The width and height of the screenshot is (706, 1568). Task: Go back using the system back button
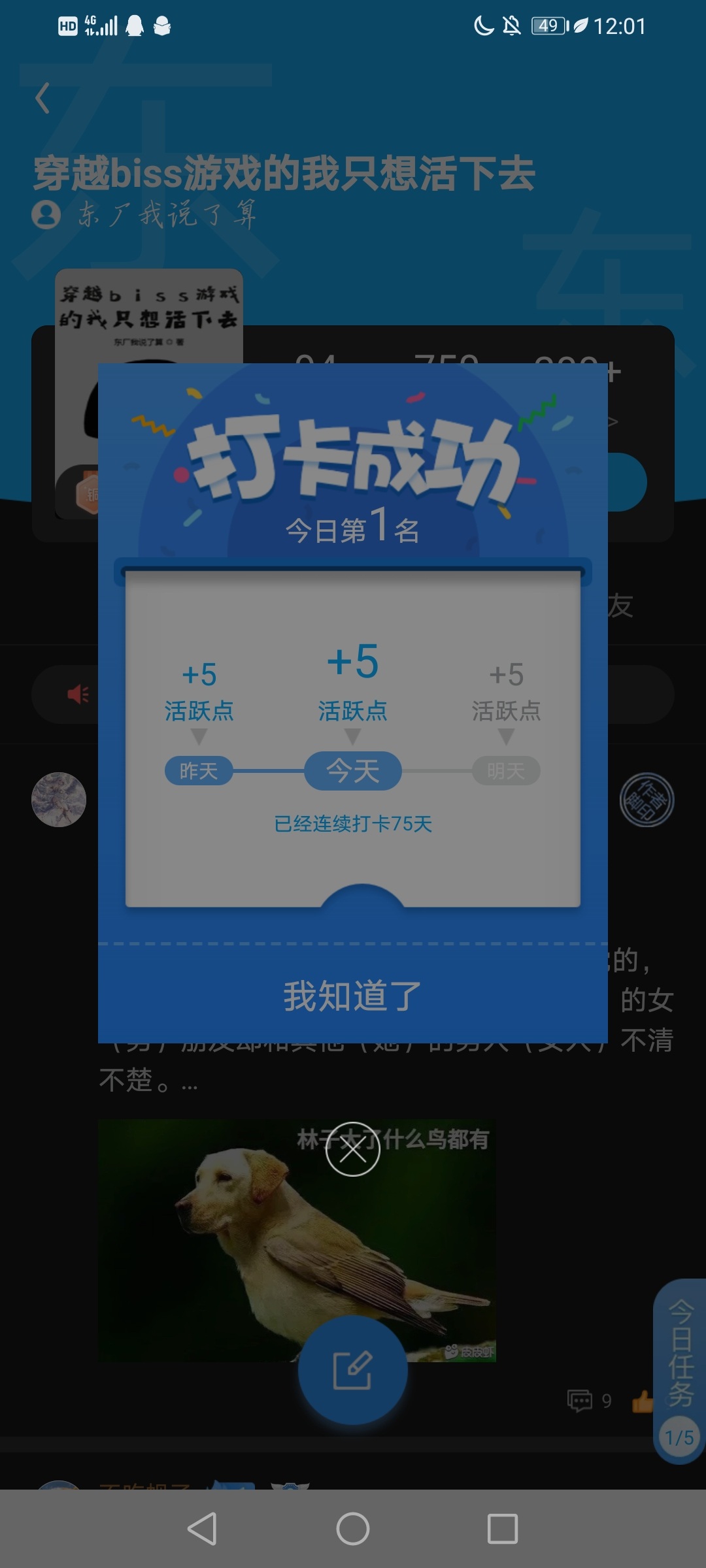[x=203, y=1529]
